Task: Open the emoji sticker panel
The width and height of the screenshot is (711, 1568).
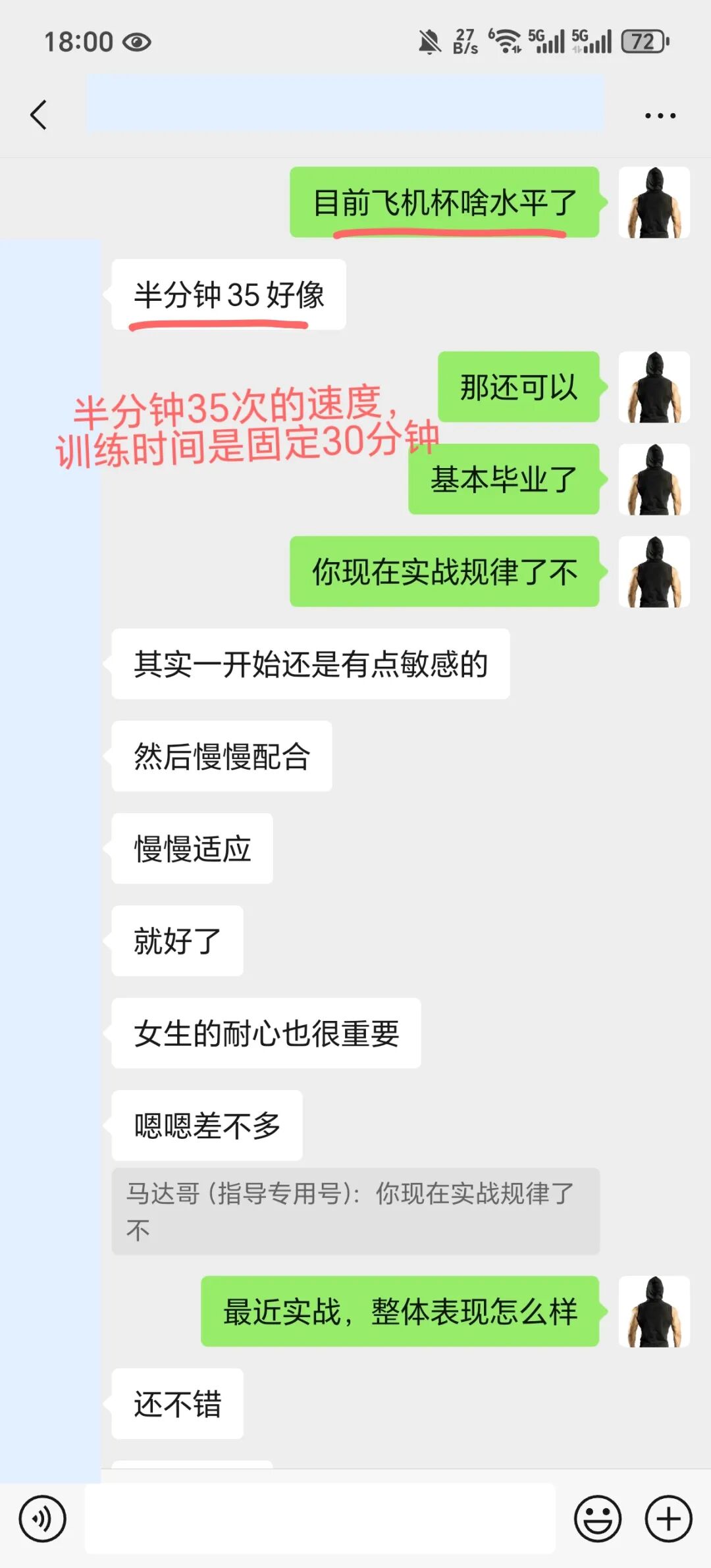Action: point(598,1519)
